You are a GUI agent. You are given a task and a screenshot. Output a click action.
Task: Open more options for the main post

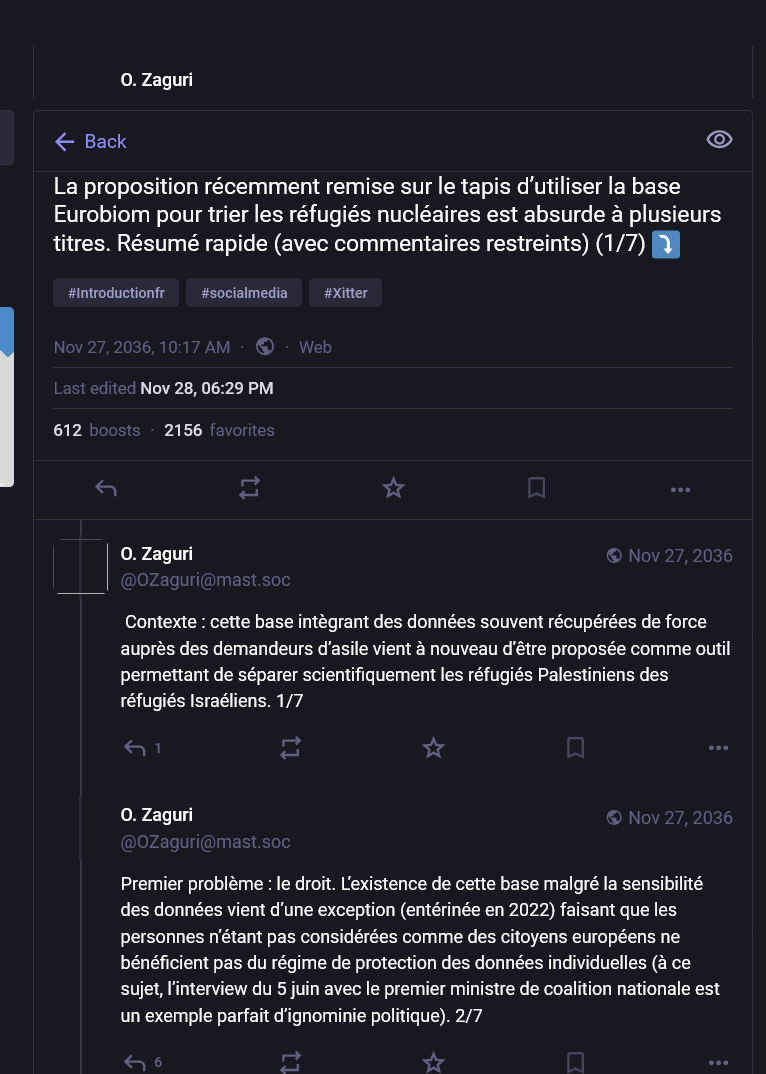tap(680, 489)
